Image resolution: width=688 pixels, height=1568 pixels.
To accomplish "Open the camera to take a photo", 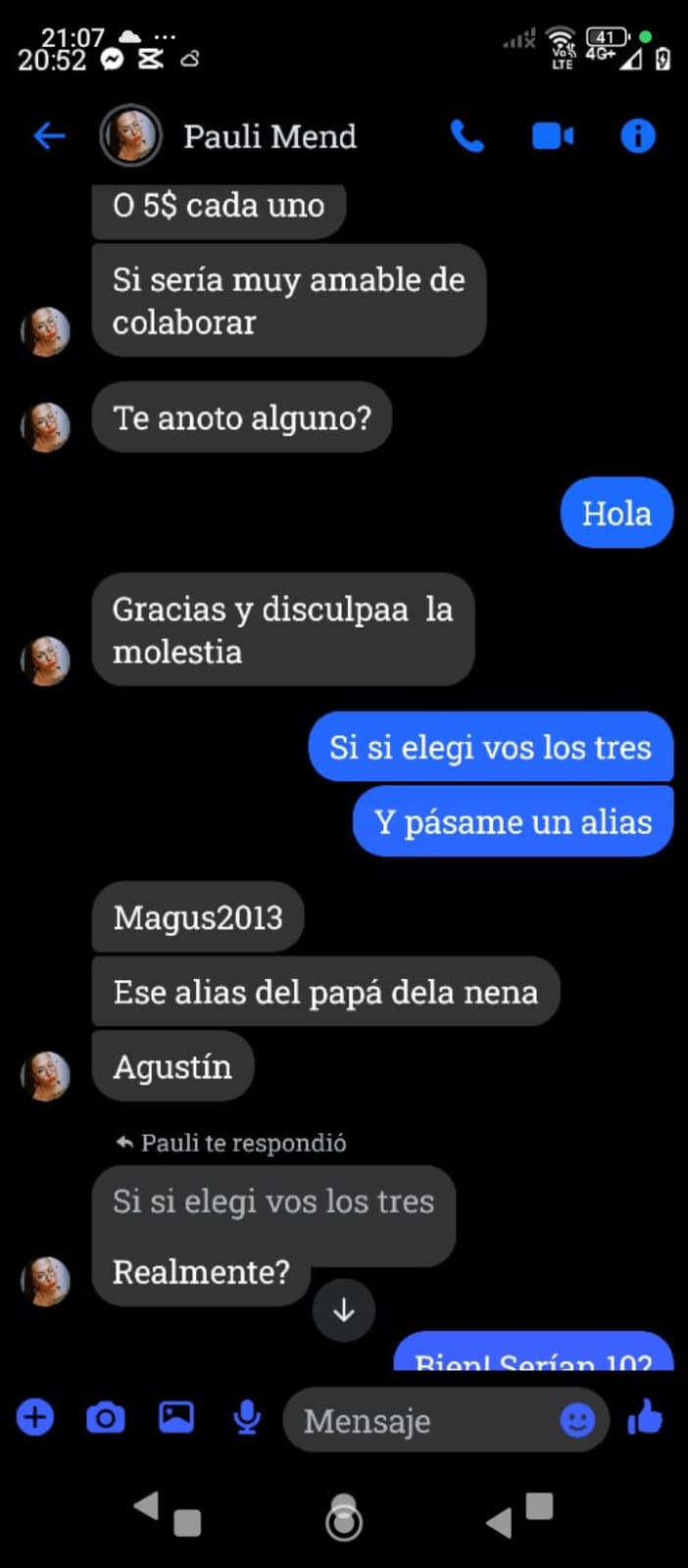I will point(106,1417).
